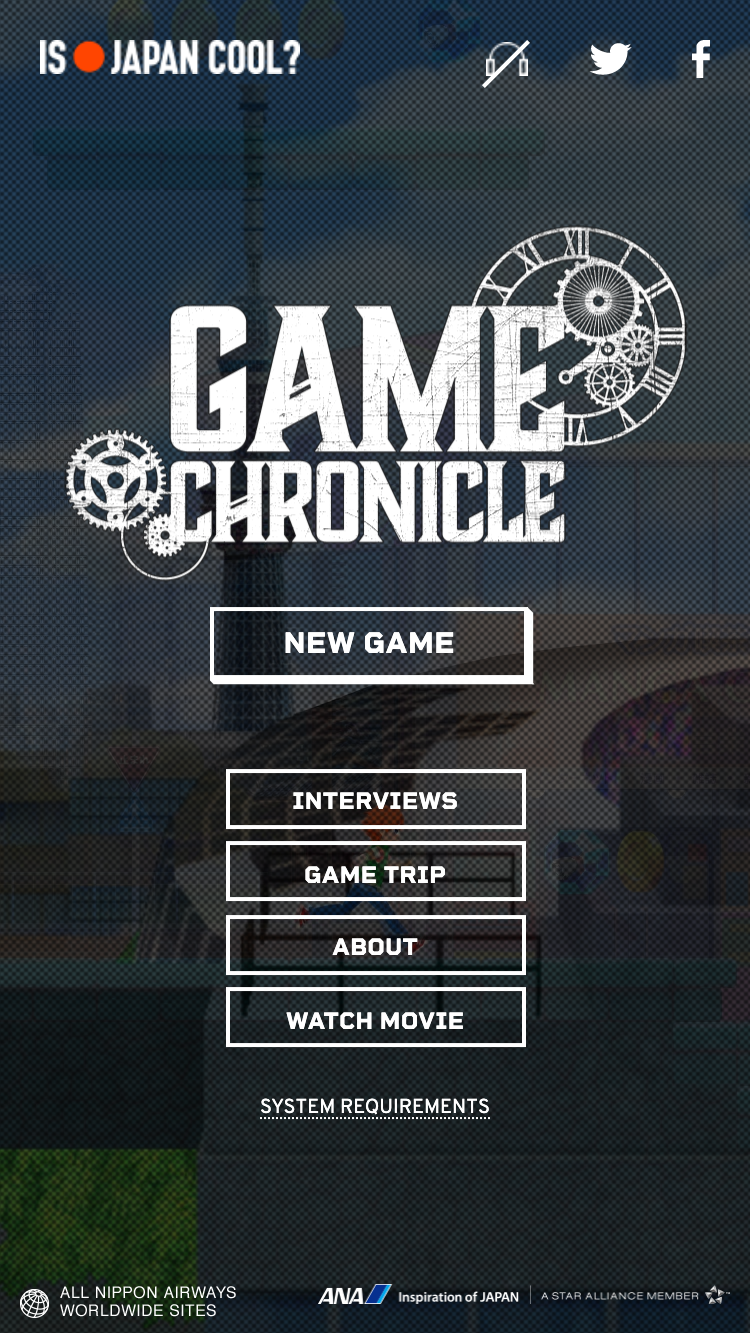Tap the Is Japan Cool? logo link

[170, 58]
